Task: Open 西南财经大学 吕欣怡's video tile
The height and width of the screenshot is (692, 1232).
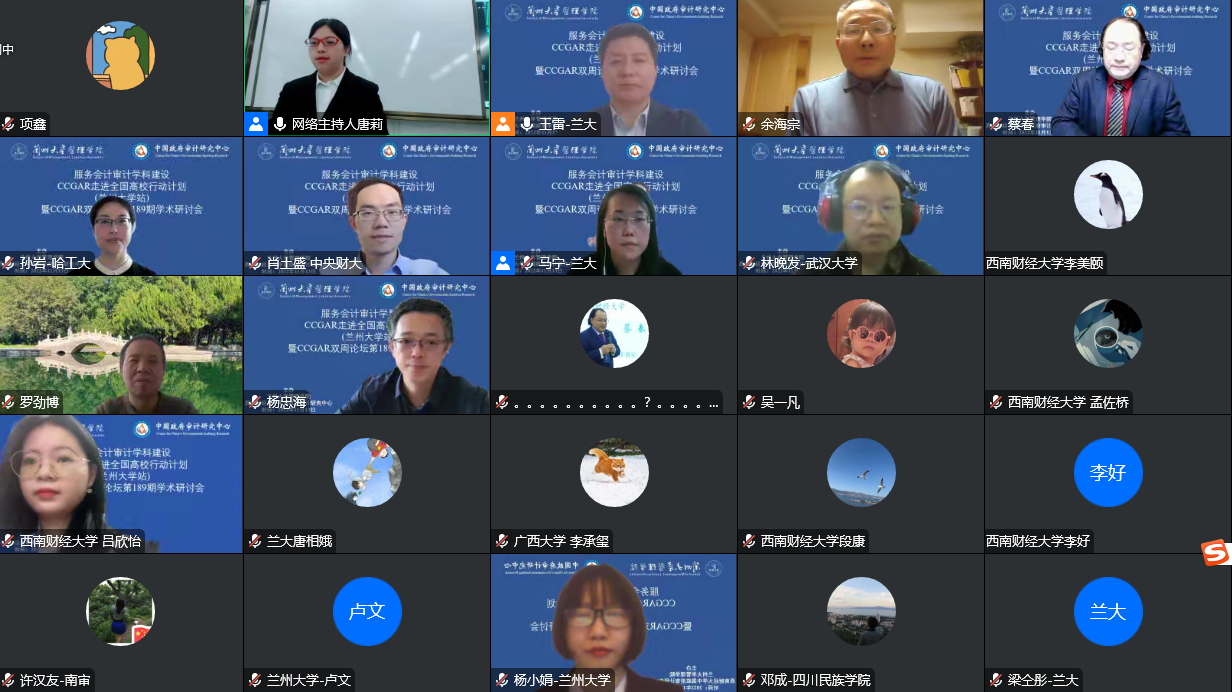Action: (120, 483)
